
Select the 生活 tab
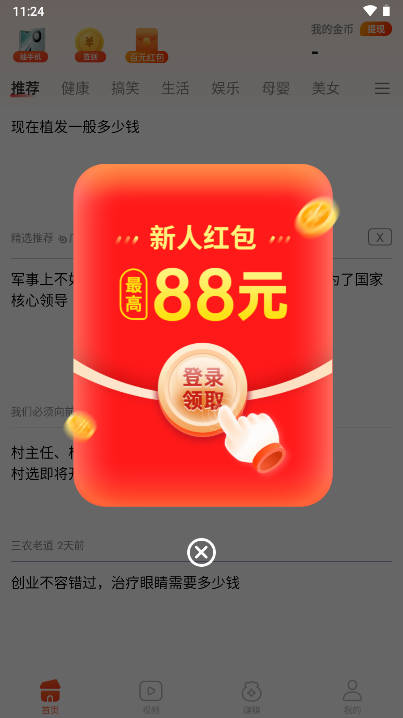coord(175,88)
